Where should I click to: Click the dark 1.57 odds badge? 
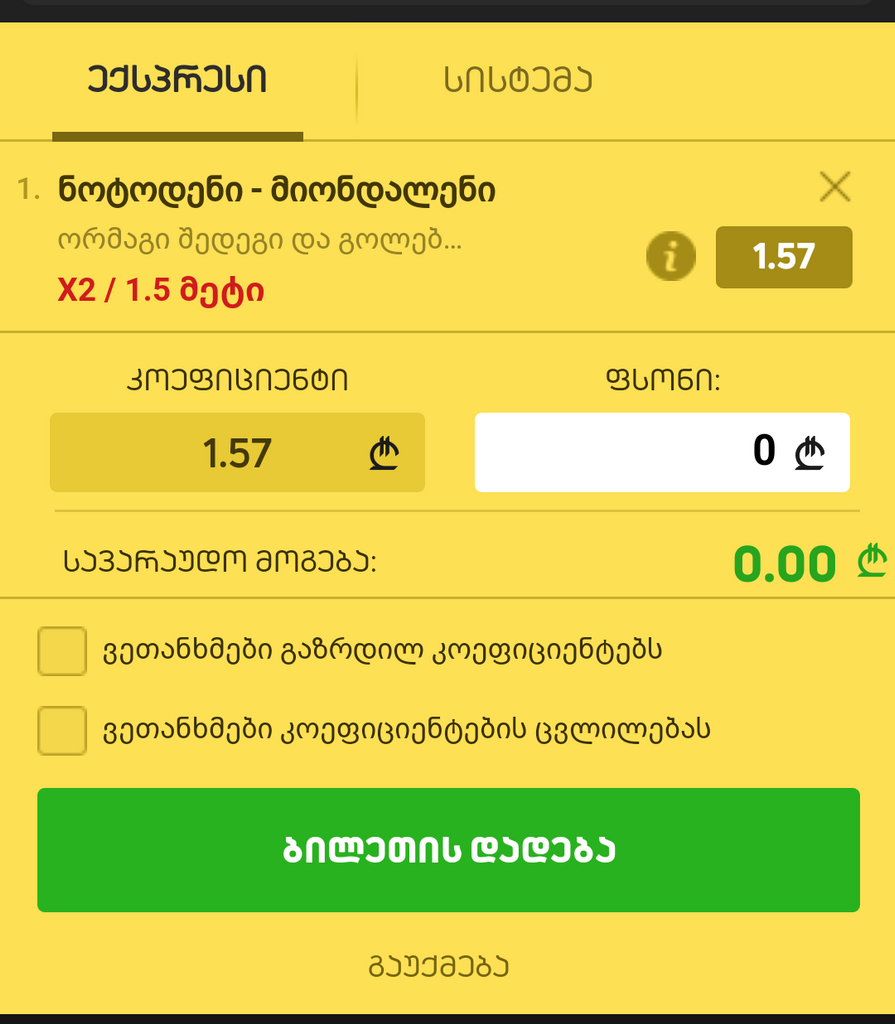tap(784, 257)
